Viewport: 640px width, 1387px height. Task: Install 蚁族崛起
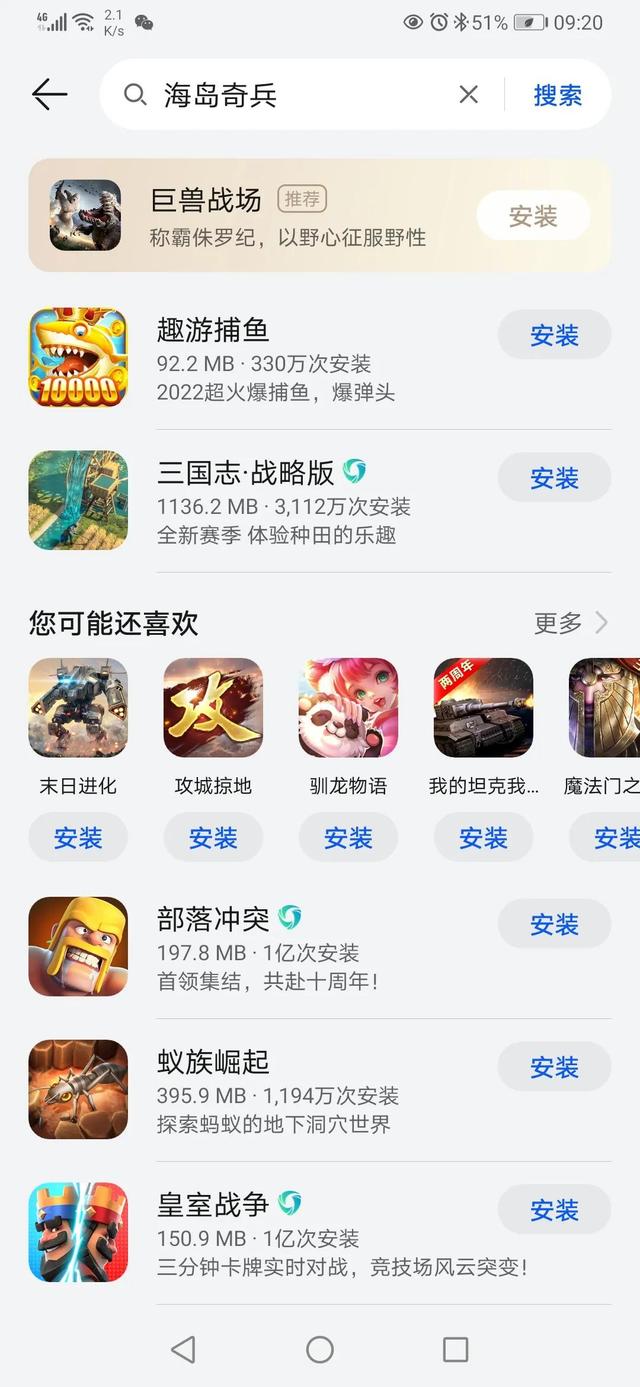point(554,1067)
